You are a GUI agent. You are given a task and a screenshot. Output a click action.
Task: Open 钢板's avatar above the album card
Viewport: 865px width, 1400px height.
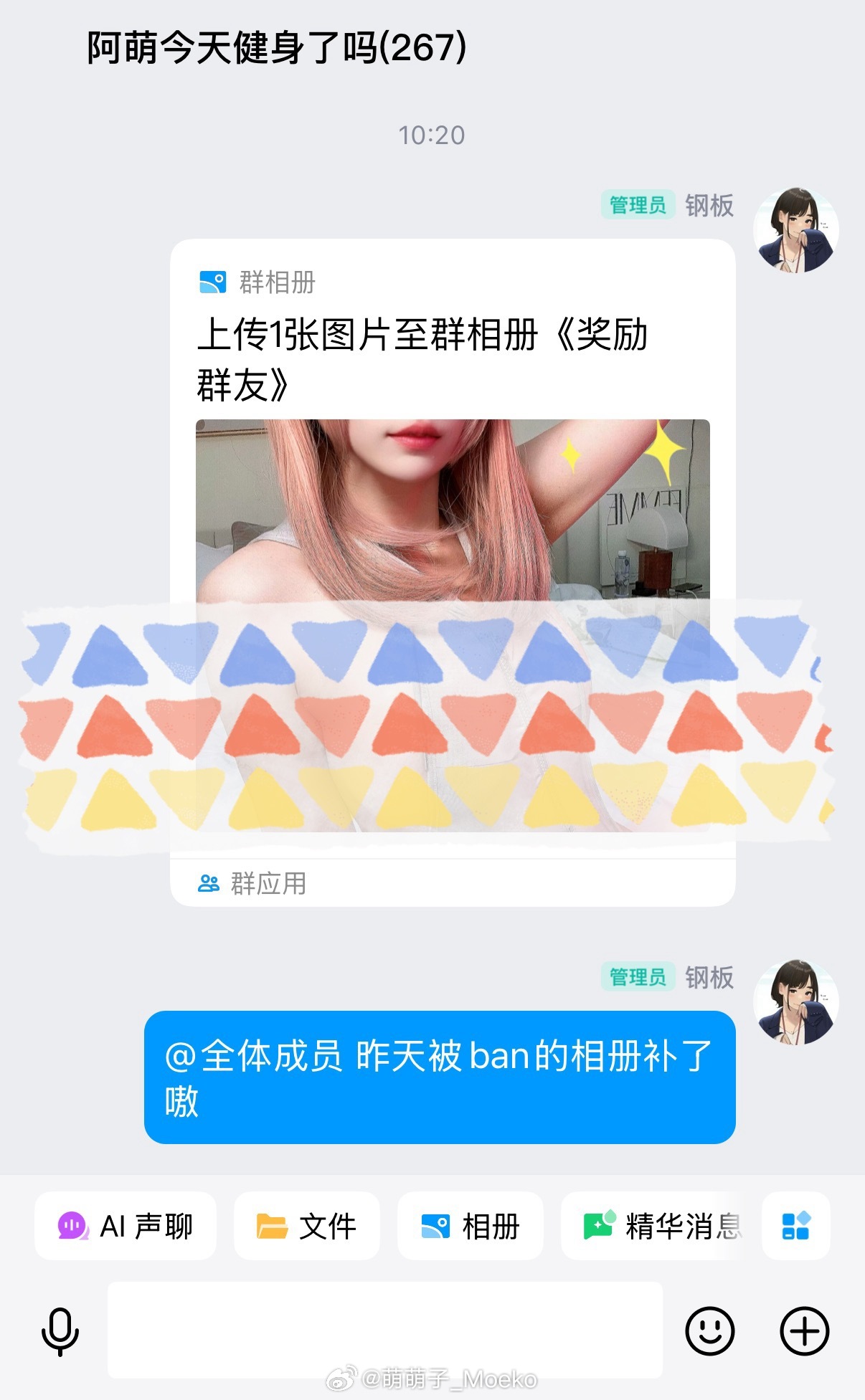pos(795,230)
